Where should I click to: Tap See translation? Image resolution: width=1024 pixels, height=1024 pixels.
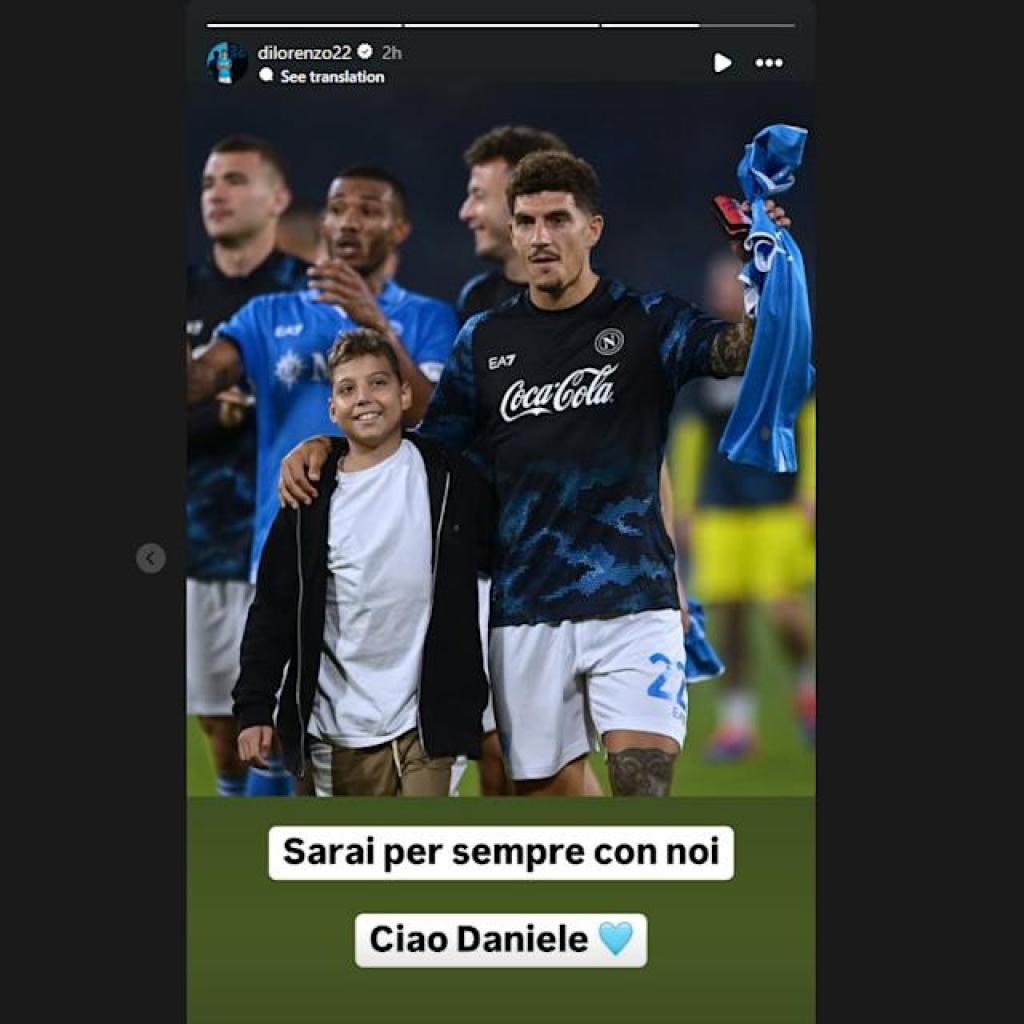331,76
